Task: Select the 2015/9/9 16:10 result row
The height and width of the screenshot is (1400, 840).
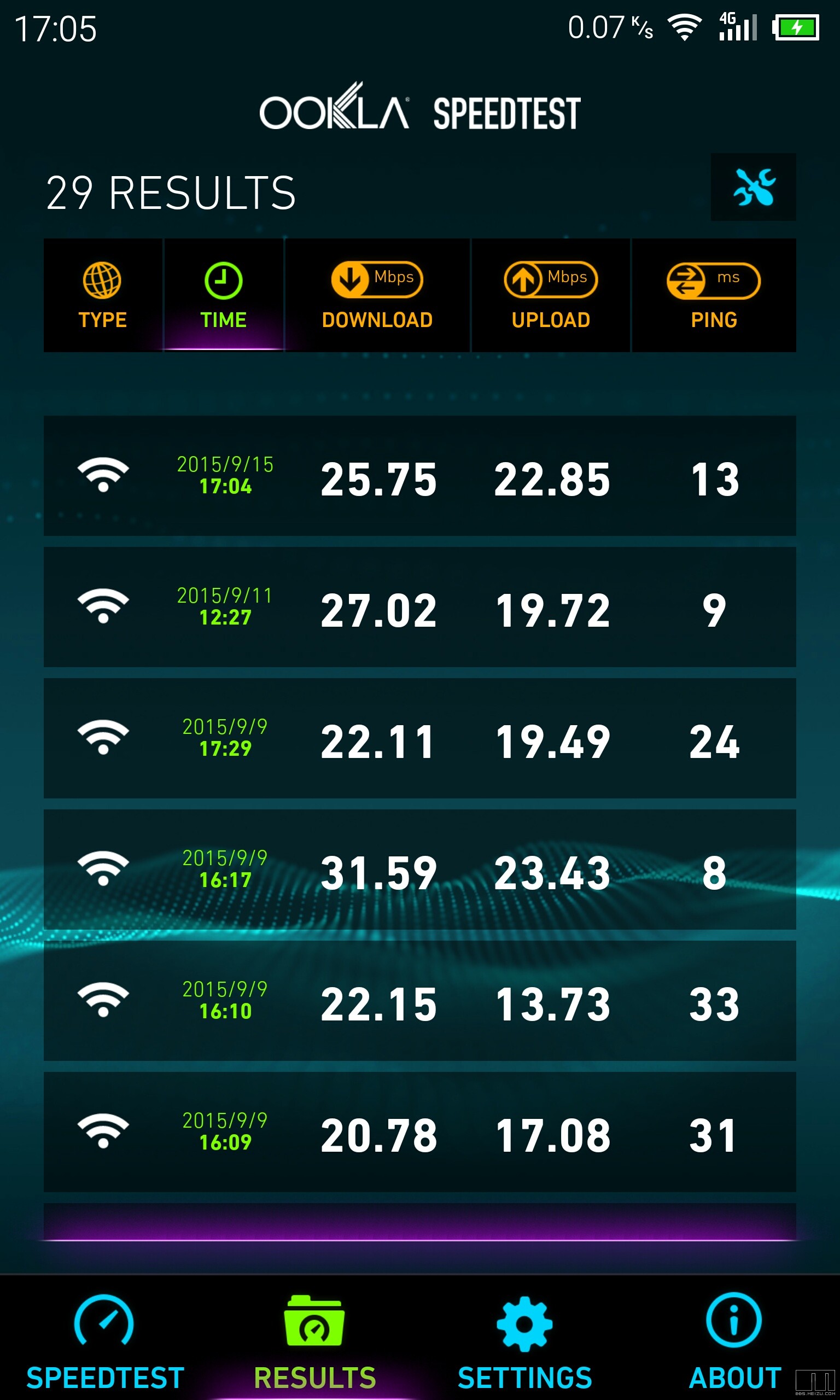Action: (x=419, y=1001)
